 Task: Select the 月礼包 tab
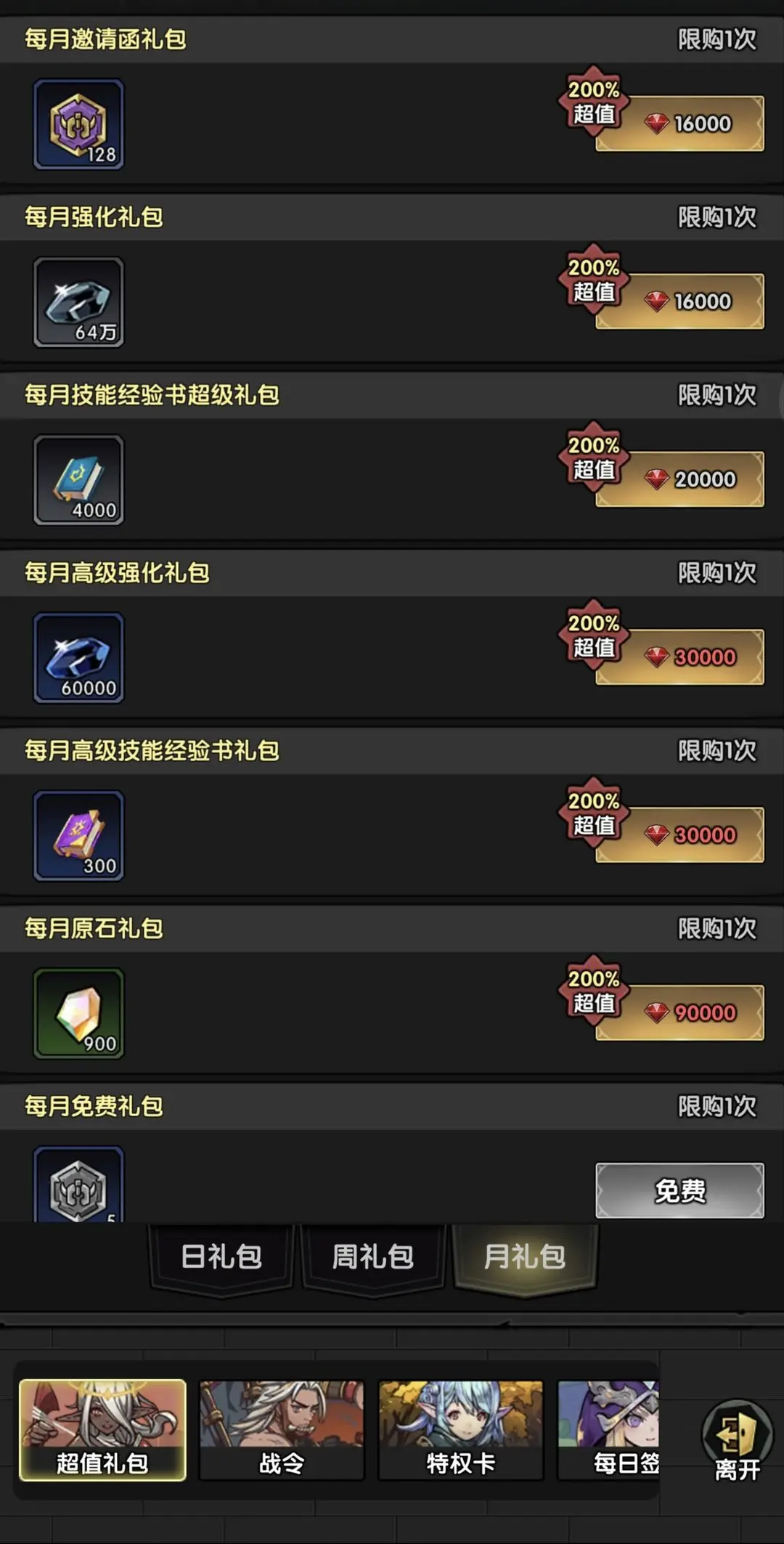524,1256
